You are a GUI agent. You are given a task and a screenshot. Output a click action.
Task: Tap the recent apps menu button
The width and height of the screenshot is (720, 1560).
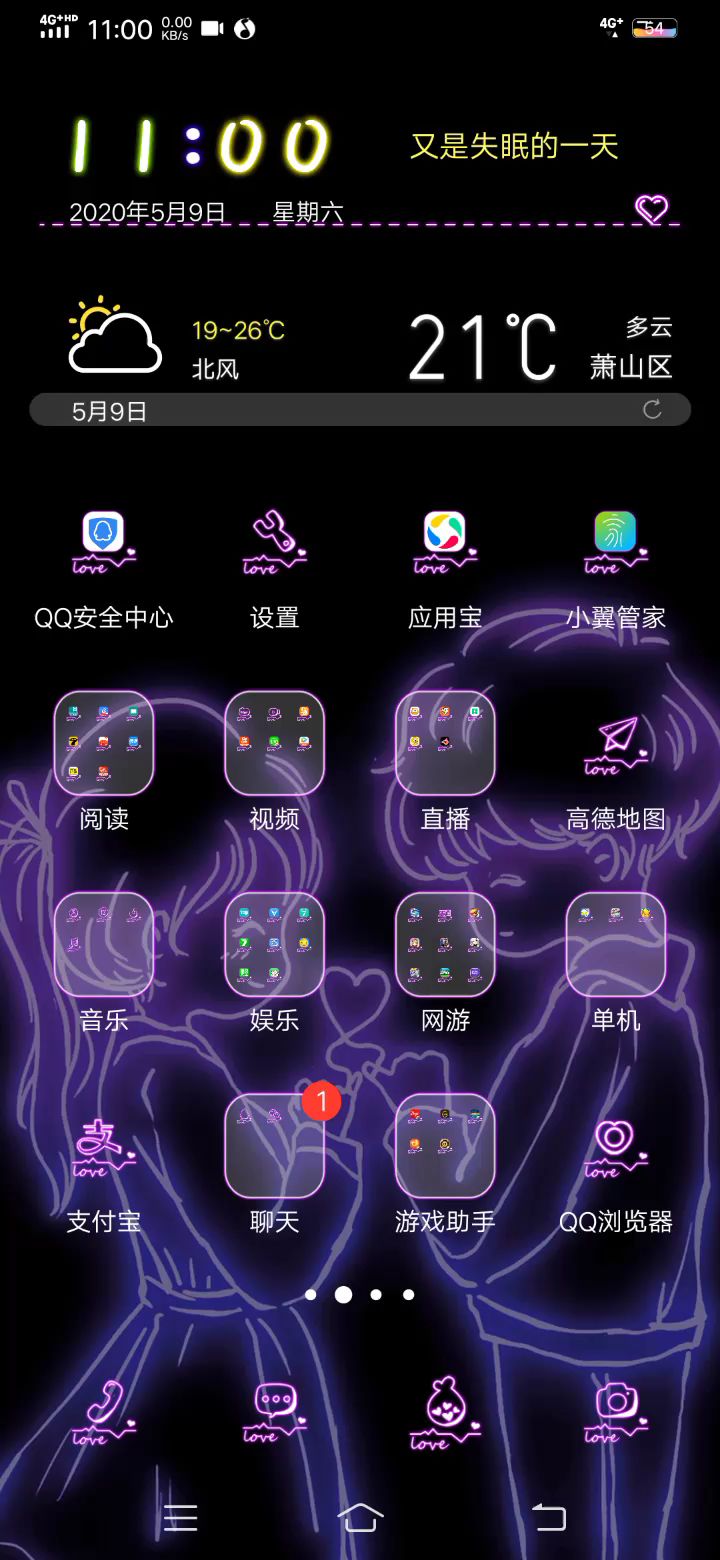click(181, 1518)
